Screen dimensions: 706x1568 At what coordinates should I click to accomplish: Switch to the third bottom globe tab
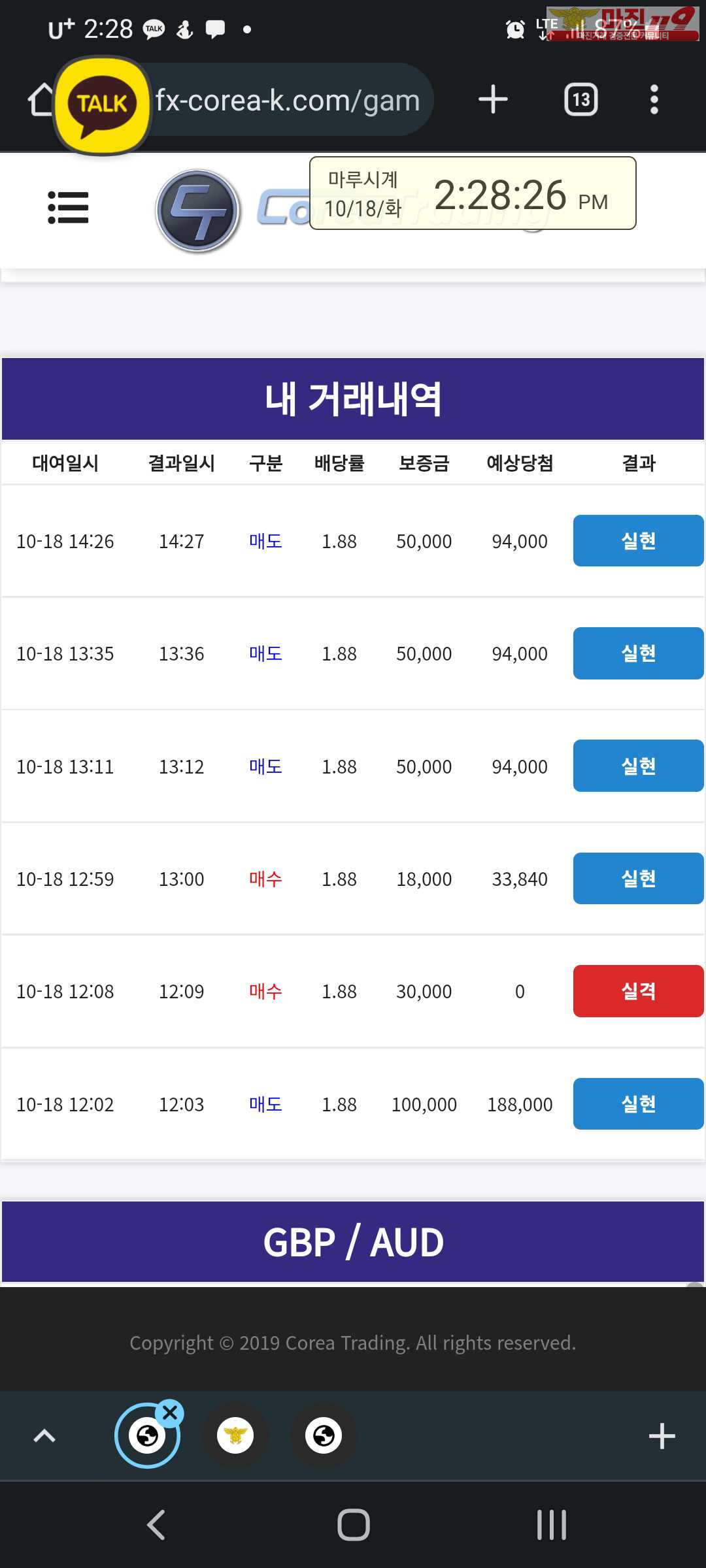[x=324, y=1435]
